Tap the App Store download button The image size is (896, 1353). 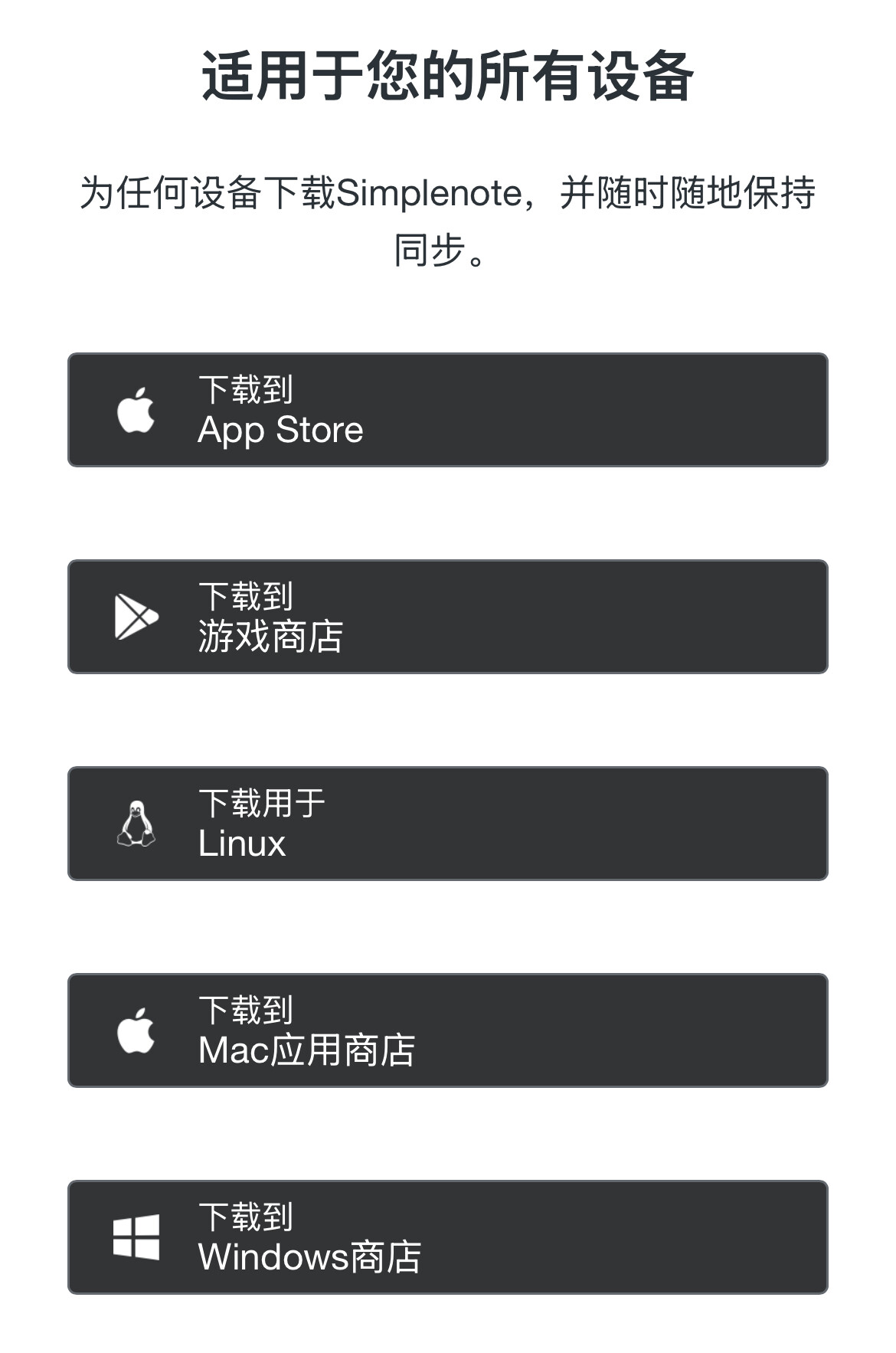tap(448, 410)
